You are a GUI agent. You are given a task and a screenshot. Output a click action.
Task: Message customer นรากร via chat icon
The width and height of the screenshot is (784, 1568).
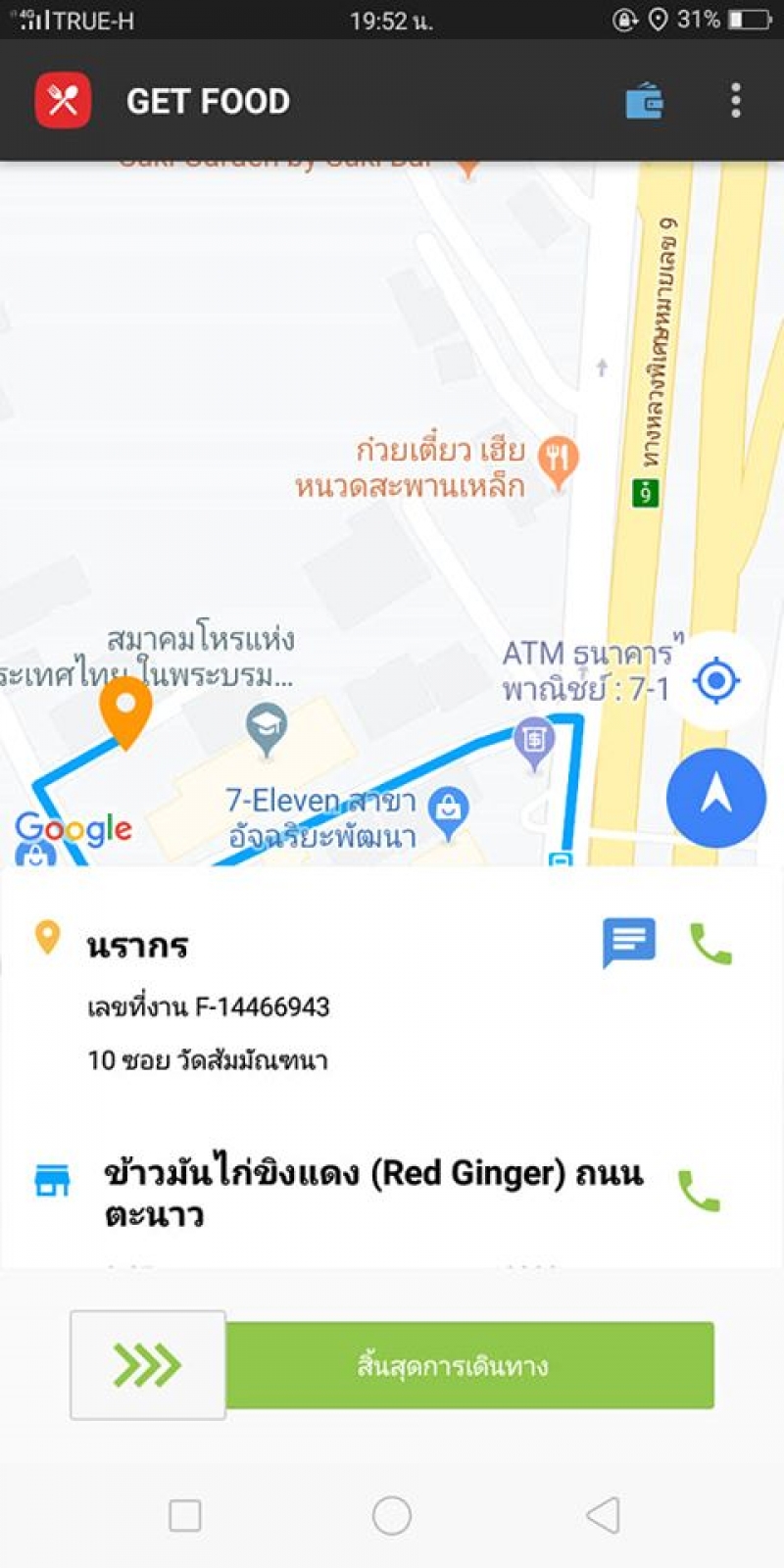point(628,943)
